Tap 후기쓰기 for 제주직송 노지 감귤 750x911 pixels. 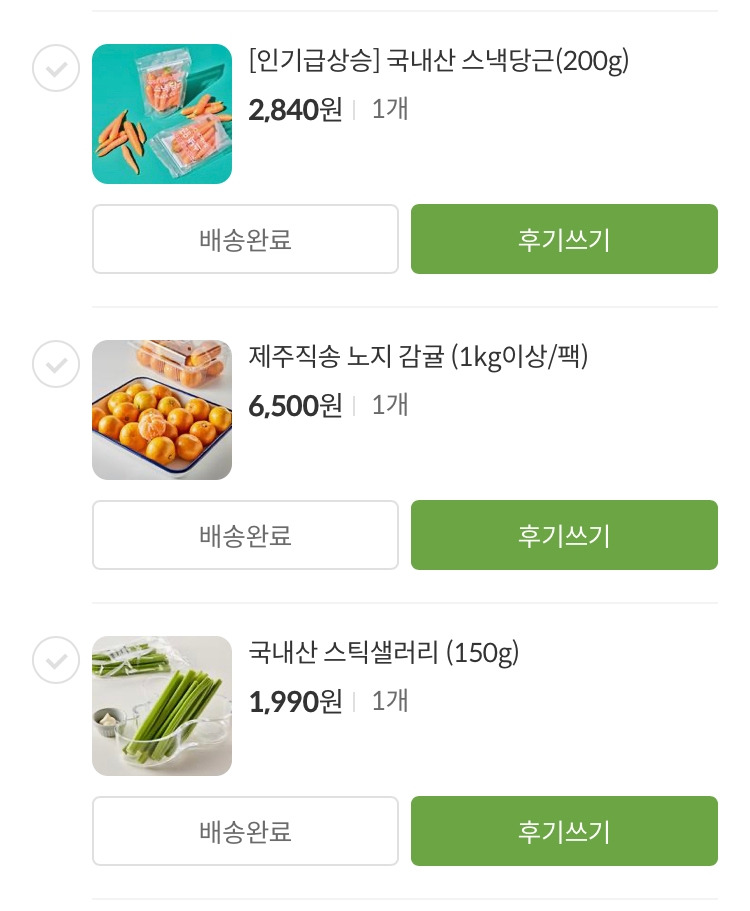[564, 535]
